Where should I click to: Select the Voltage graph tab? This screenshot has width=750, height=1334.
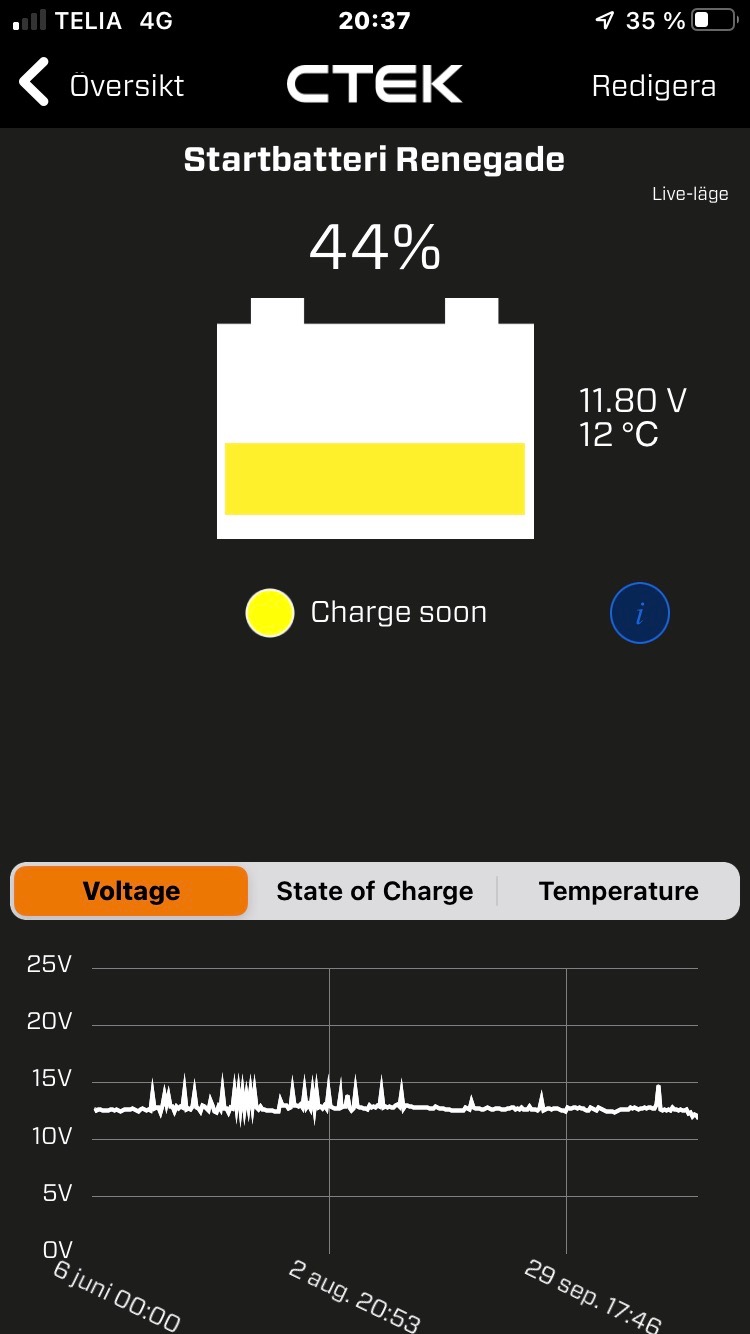pos(131,891)
